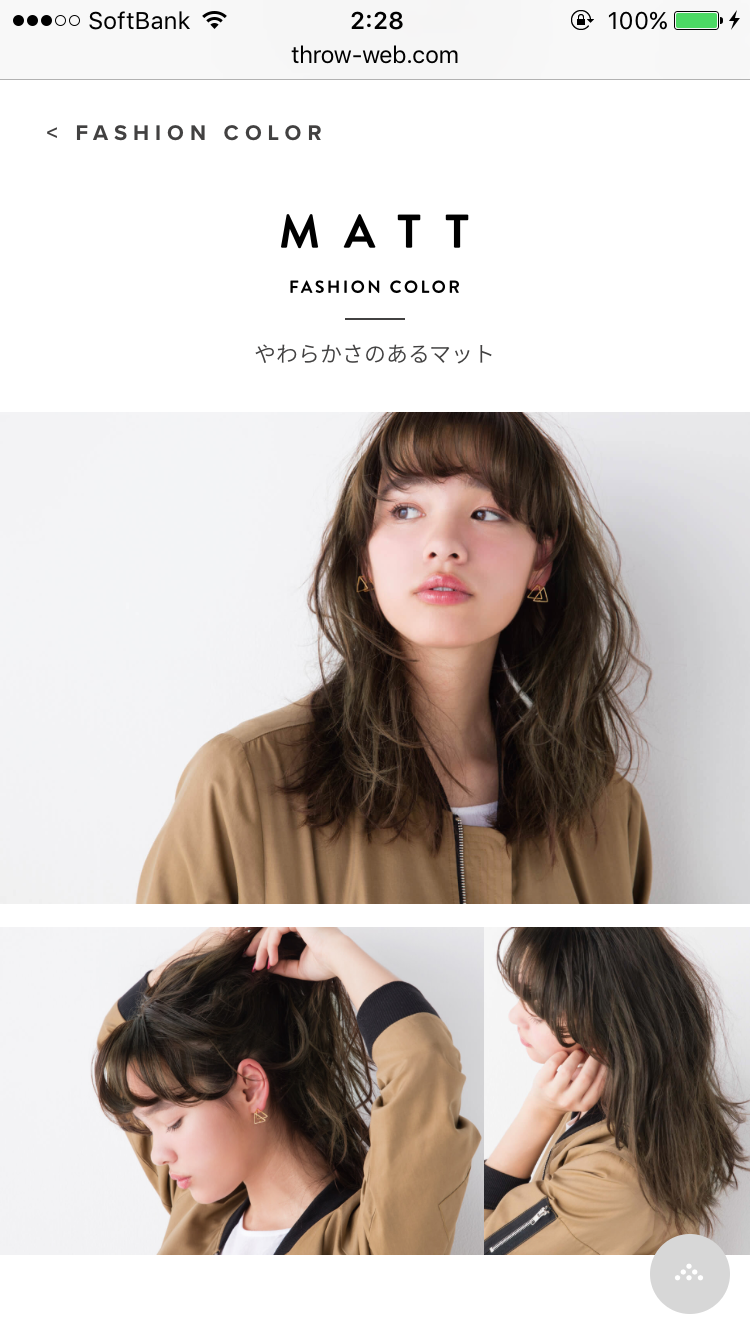This screenshot has height=1334, width=750.
Task: Open the floating dotted menu button
Action: 689,1273
